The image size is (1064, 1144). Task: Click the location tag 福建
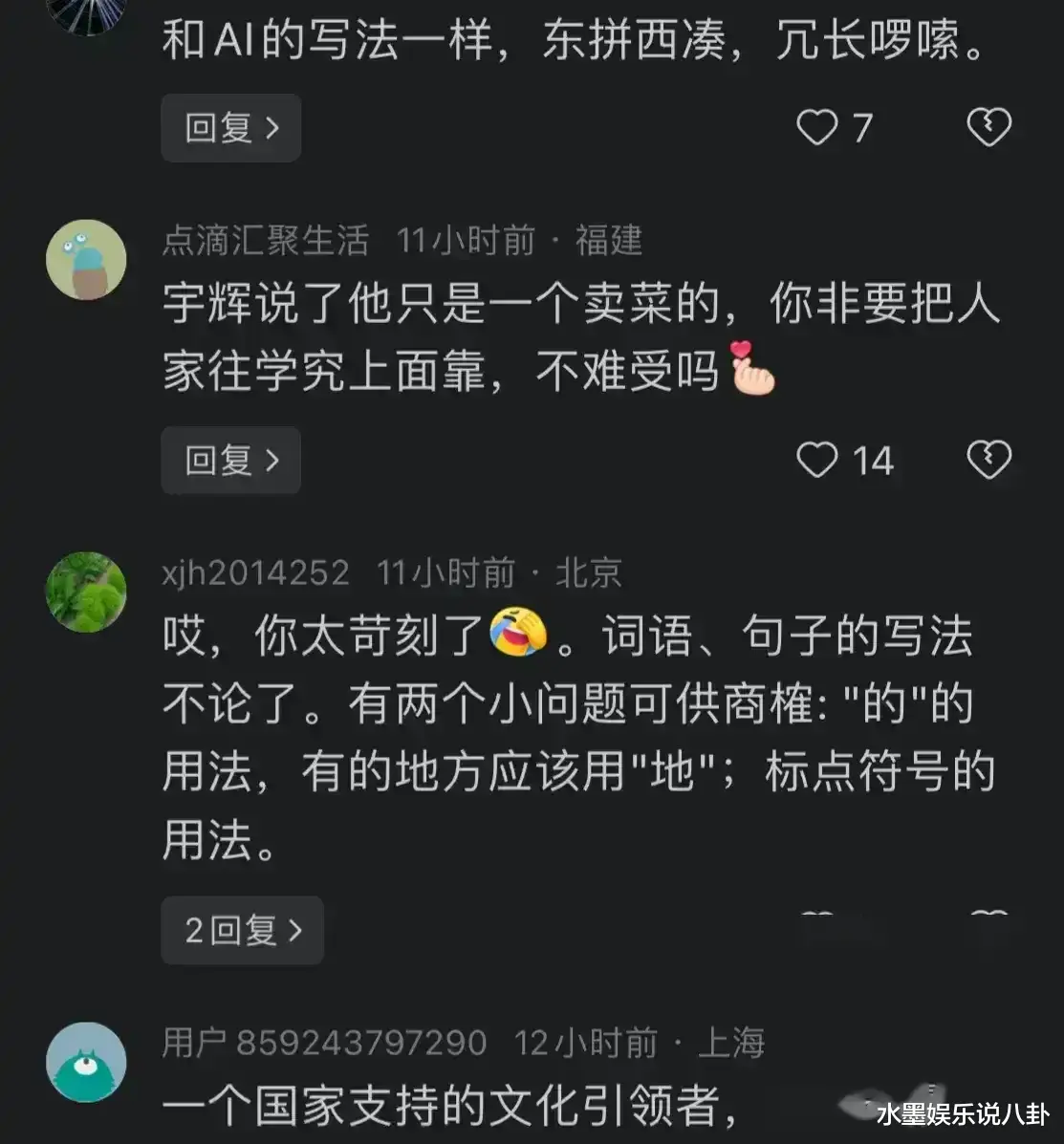(x=609, y=241)
